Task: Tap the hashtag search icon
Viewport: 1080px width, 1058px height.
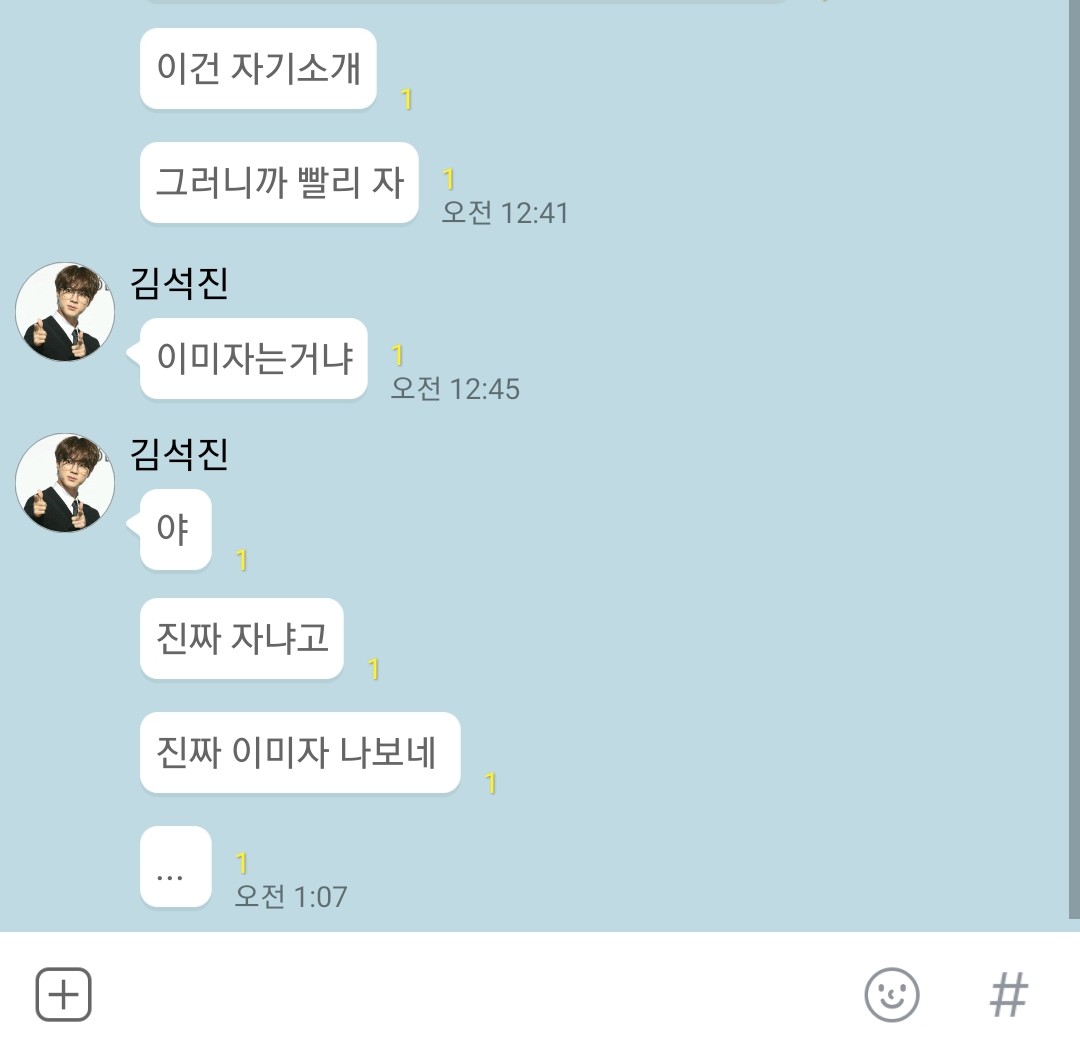Action: [1008, 995]
